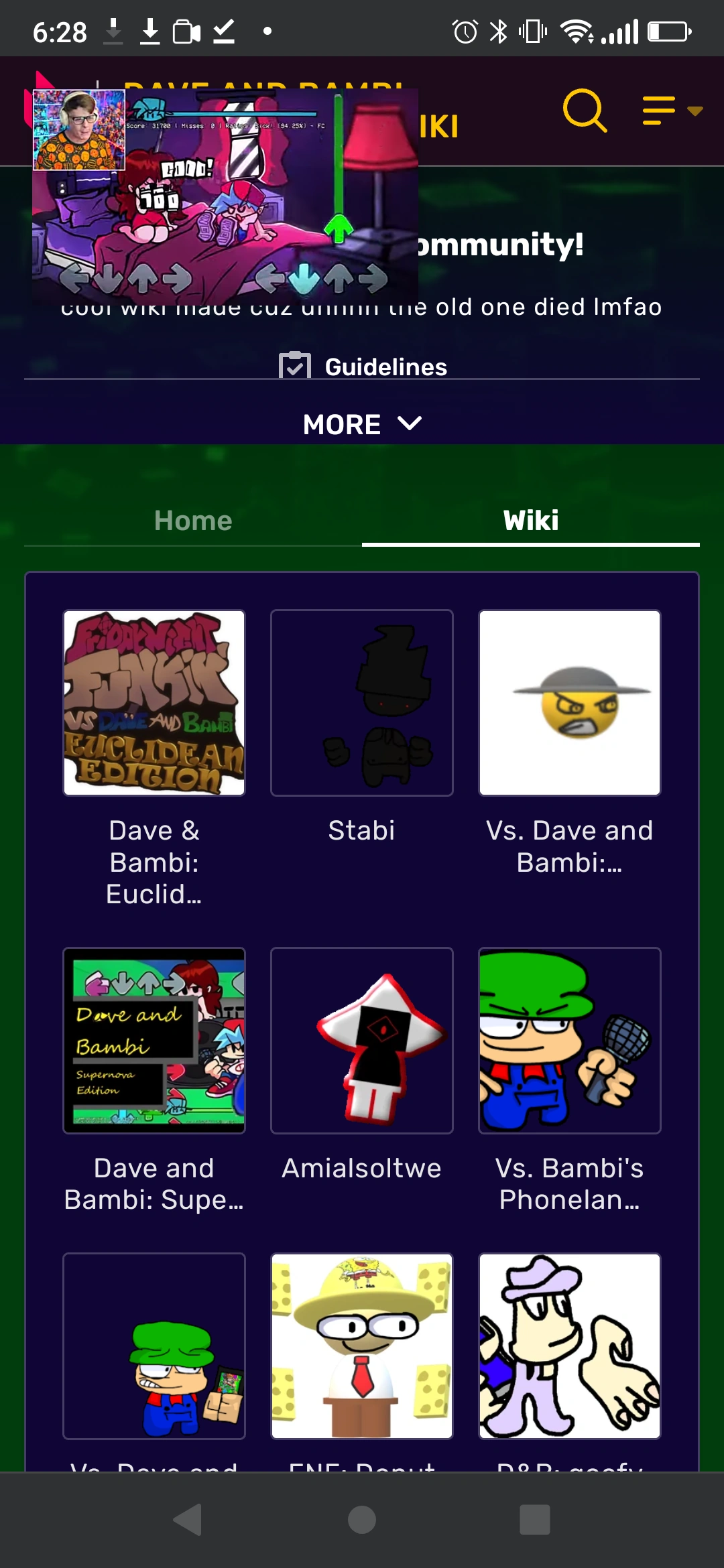The height and width of the screenshot is (1568, 724).
Task: Open Dave and Bambi: Supernova Edition page
Action: click(154, 1041)
